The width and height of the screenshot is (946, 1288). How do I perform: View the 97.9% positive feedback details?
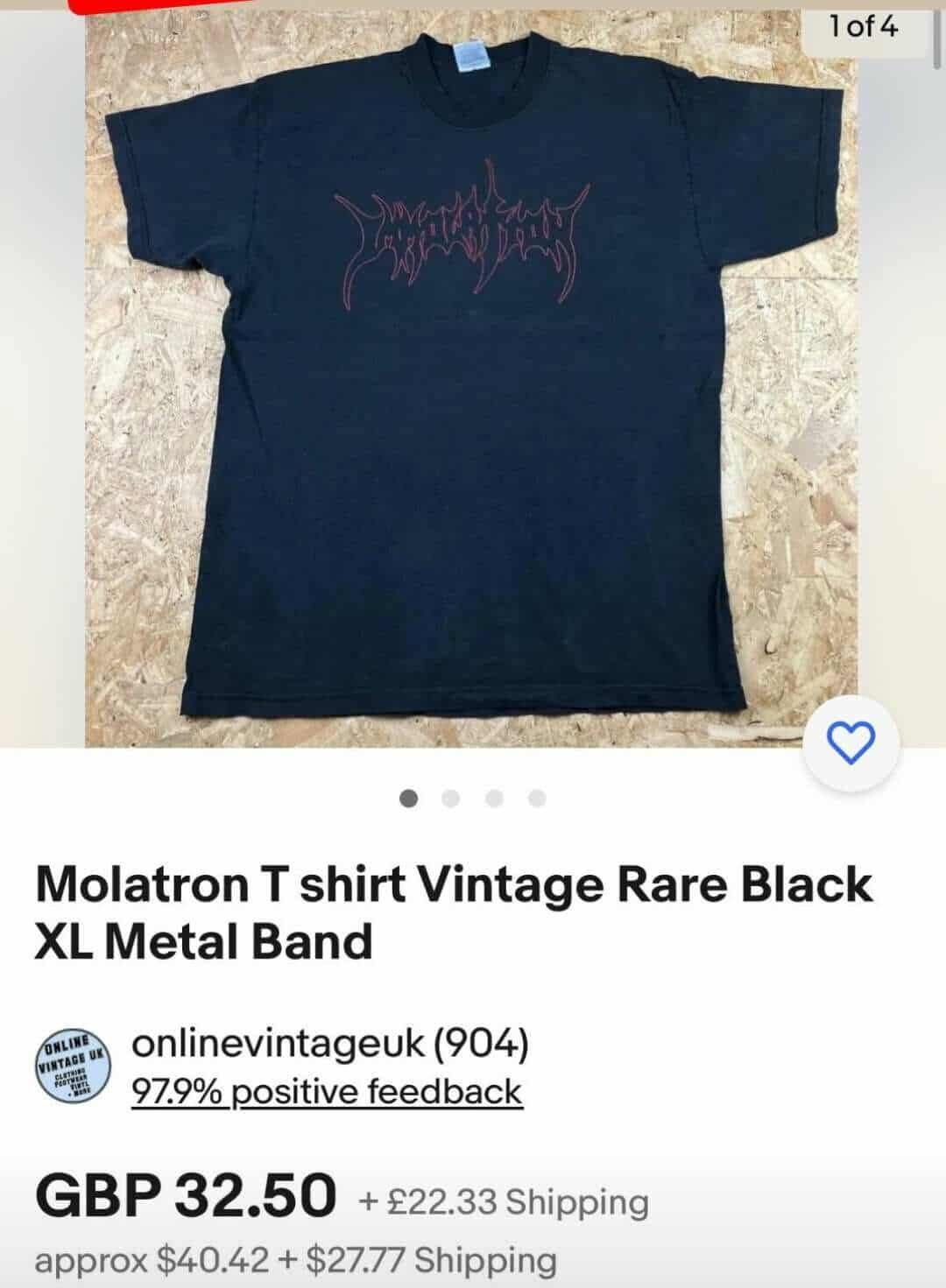(x=327, y=1092)
